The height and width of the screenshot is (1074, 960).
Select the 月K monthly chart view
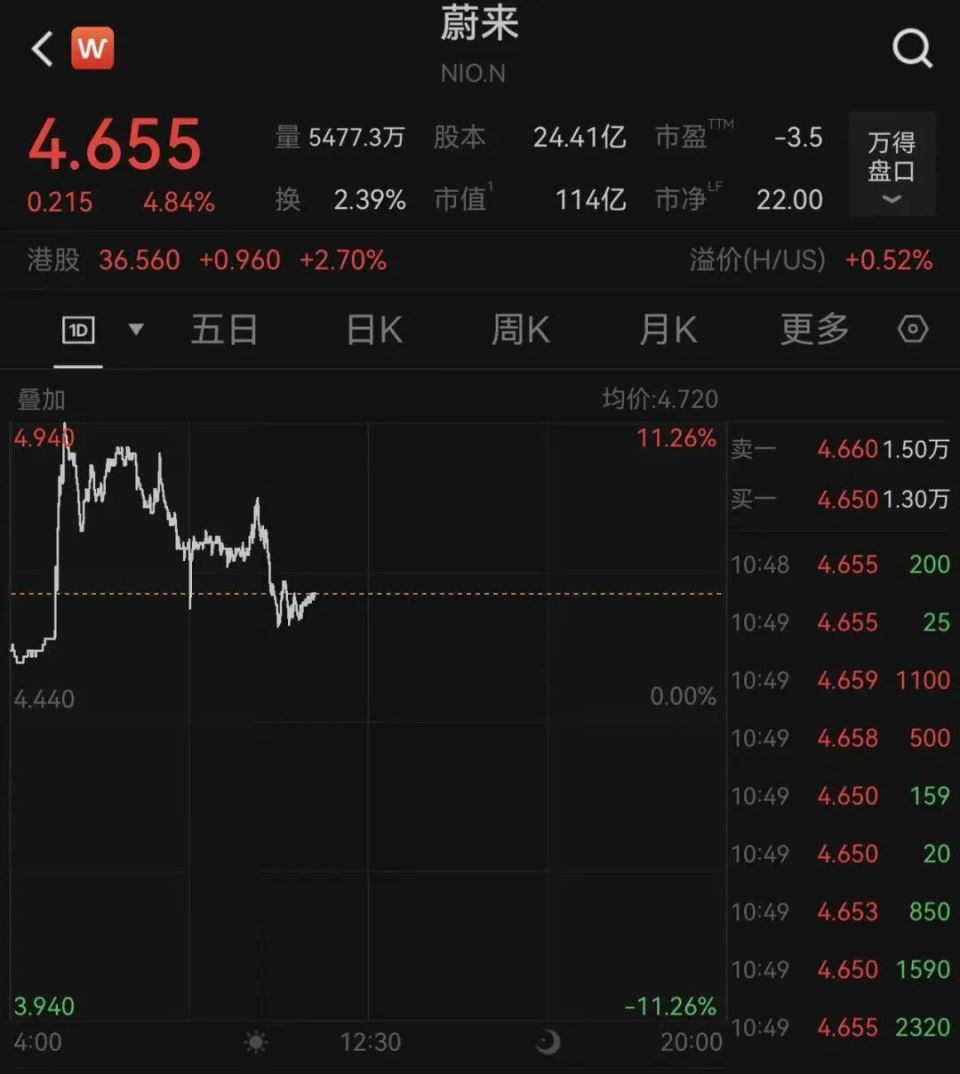(666, 329)
